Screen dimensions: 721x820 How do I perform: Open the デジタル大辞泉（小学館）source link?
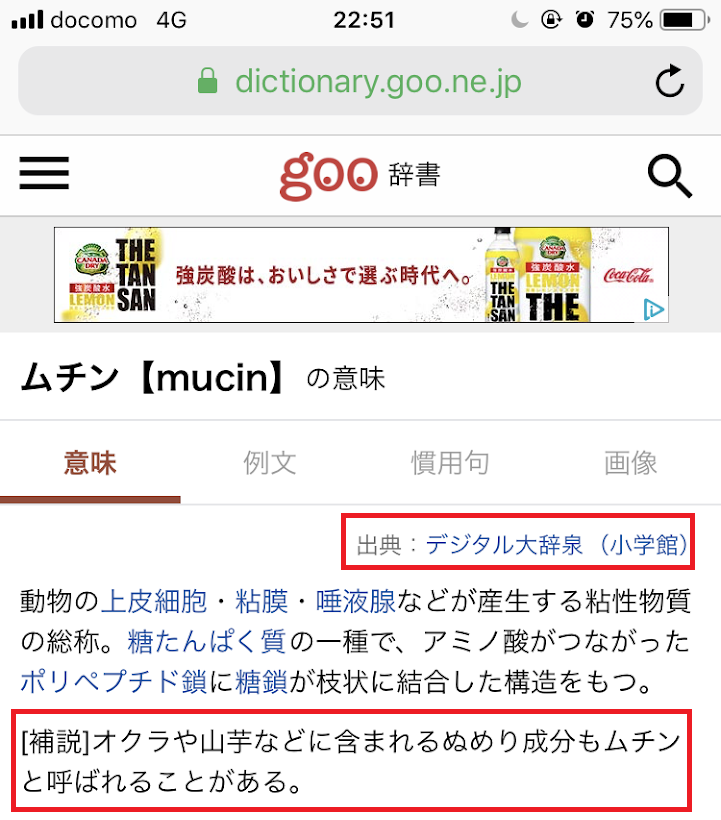pos(557,545)
